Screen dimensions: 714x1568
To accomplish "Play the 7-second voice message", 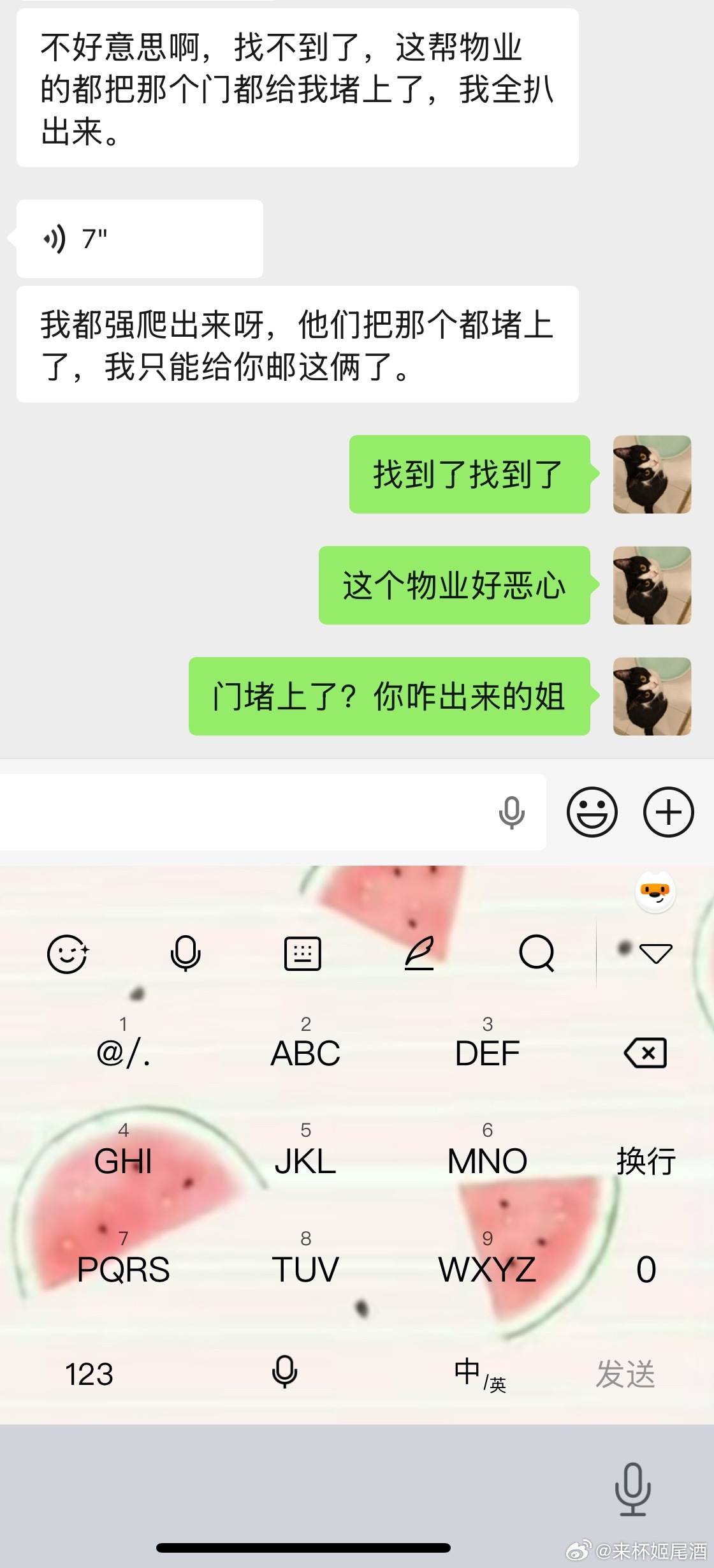I will pos(139,239).
